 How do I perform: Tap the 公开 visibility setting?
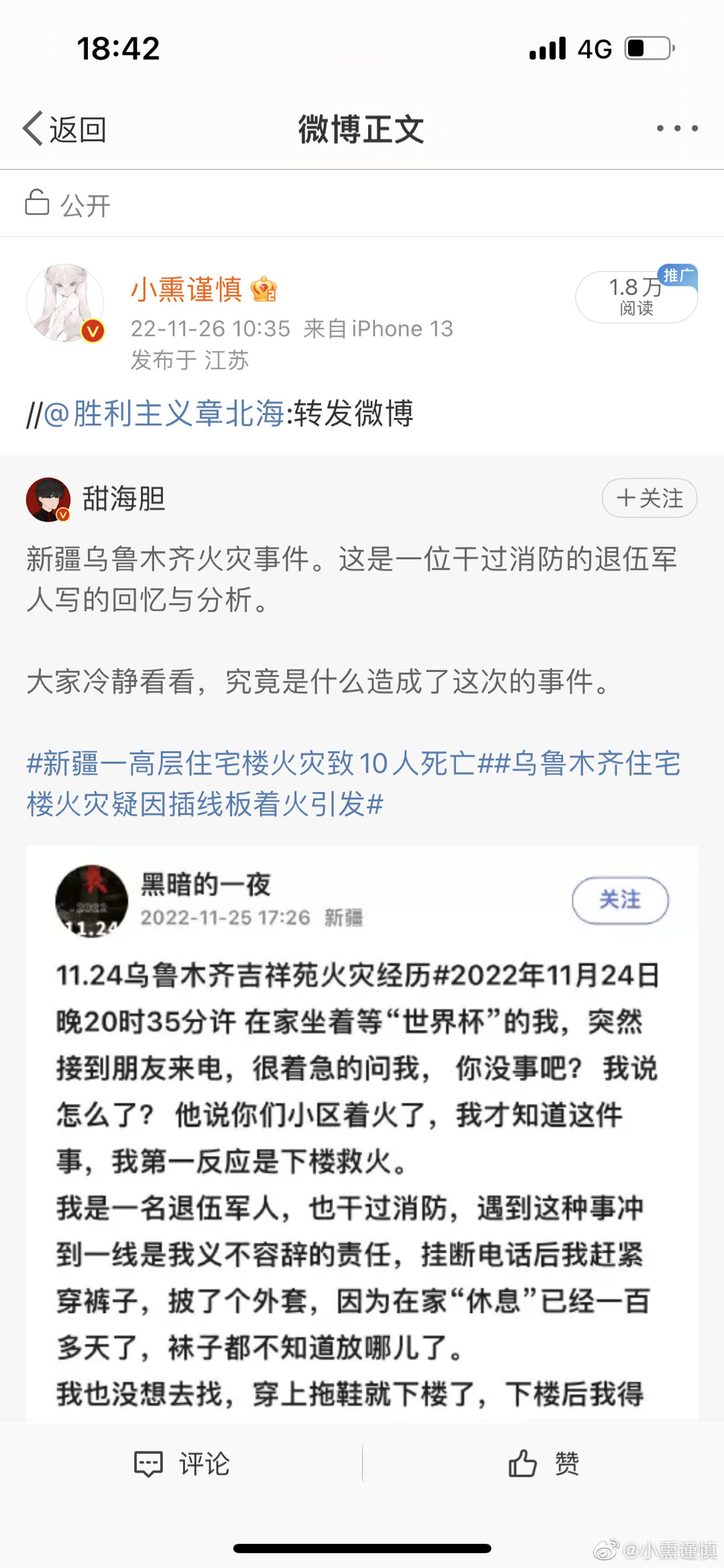68,205
